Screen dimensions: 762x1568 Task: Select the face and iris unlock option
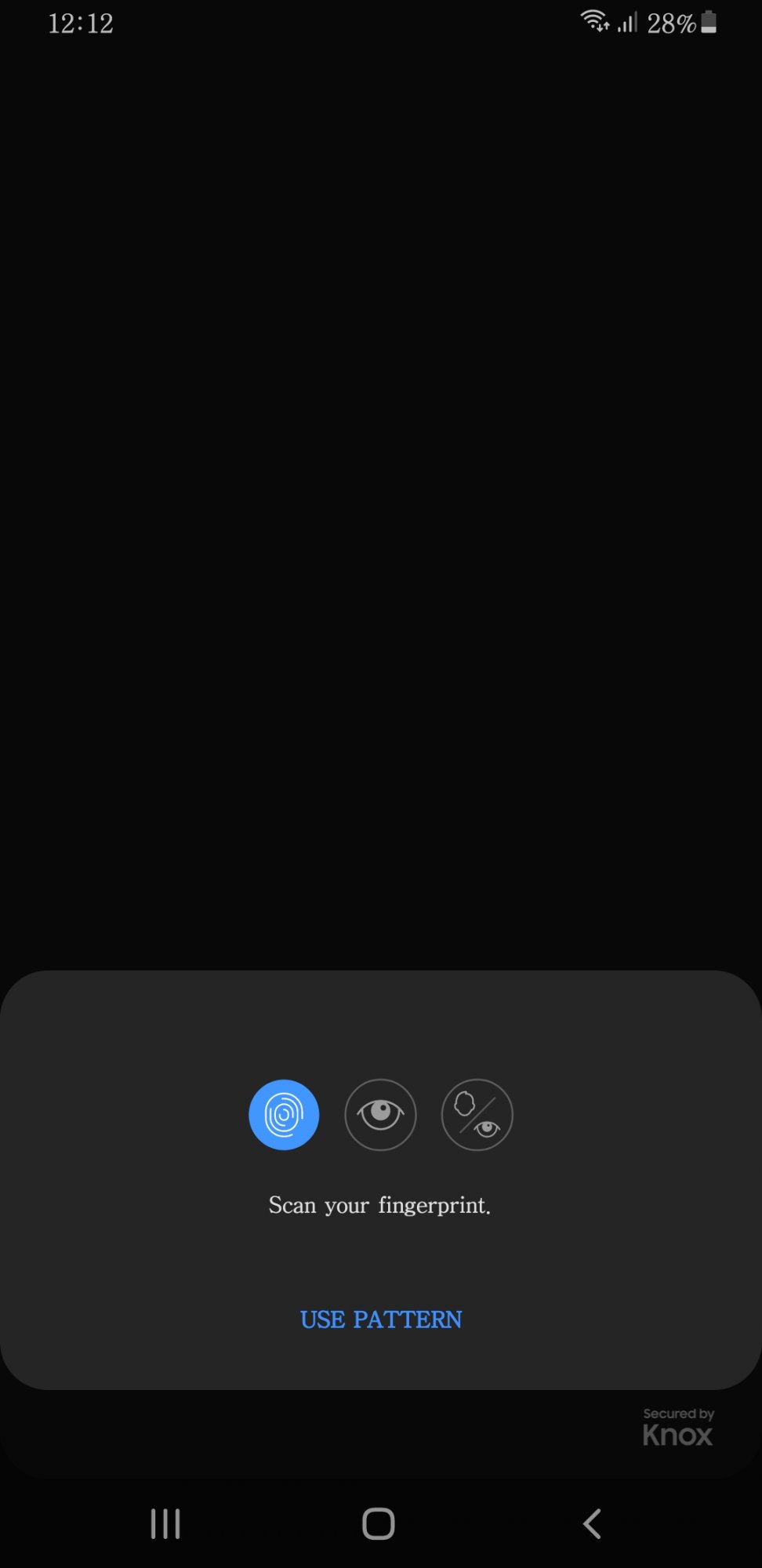pyautogui.click(x=477, y=1115)
